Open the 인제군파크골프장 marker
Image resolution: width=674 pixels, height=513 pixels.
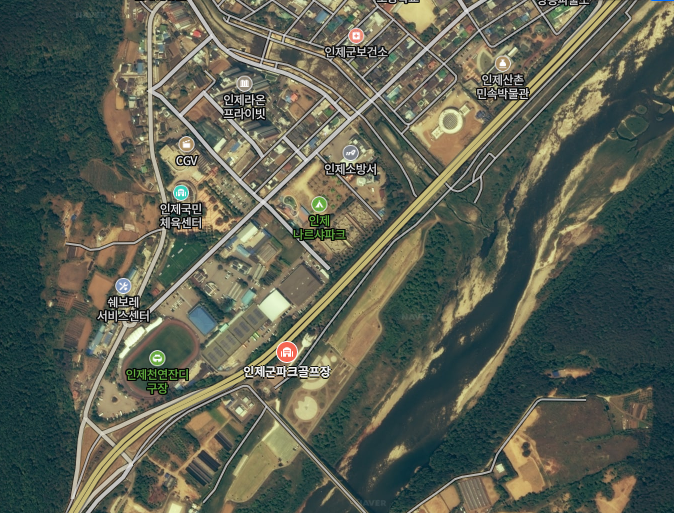coord(287,352)
